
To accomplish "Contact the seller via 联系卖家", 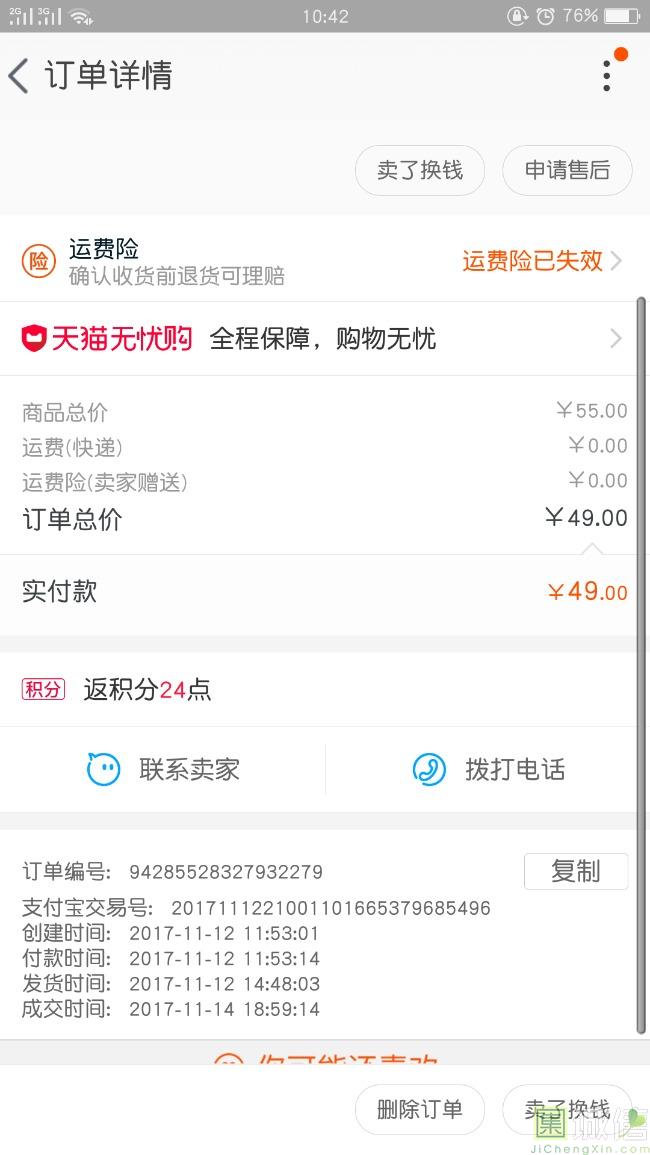I will point(163,770).
